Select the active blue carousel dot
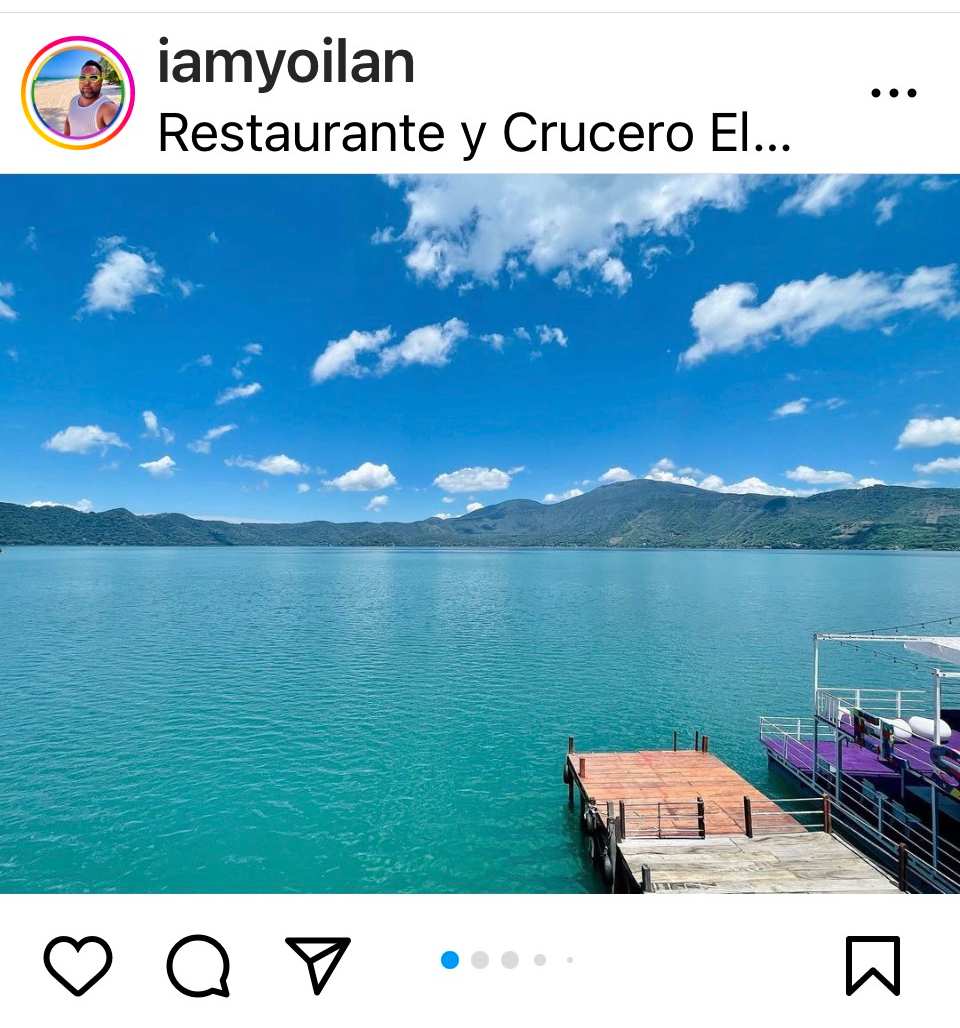This screenshot has width=960, height=1028. point(448,958)
